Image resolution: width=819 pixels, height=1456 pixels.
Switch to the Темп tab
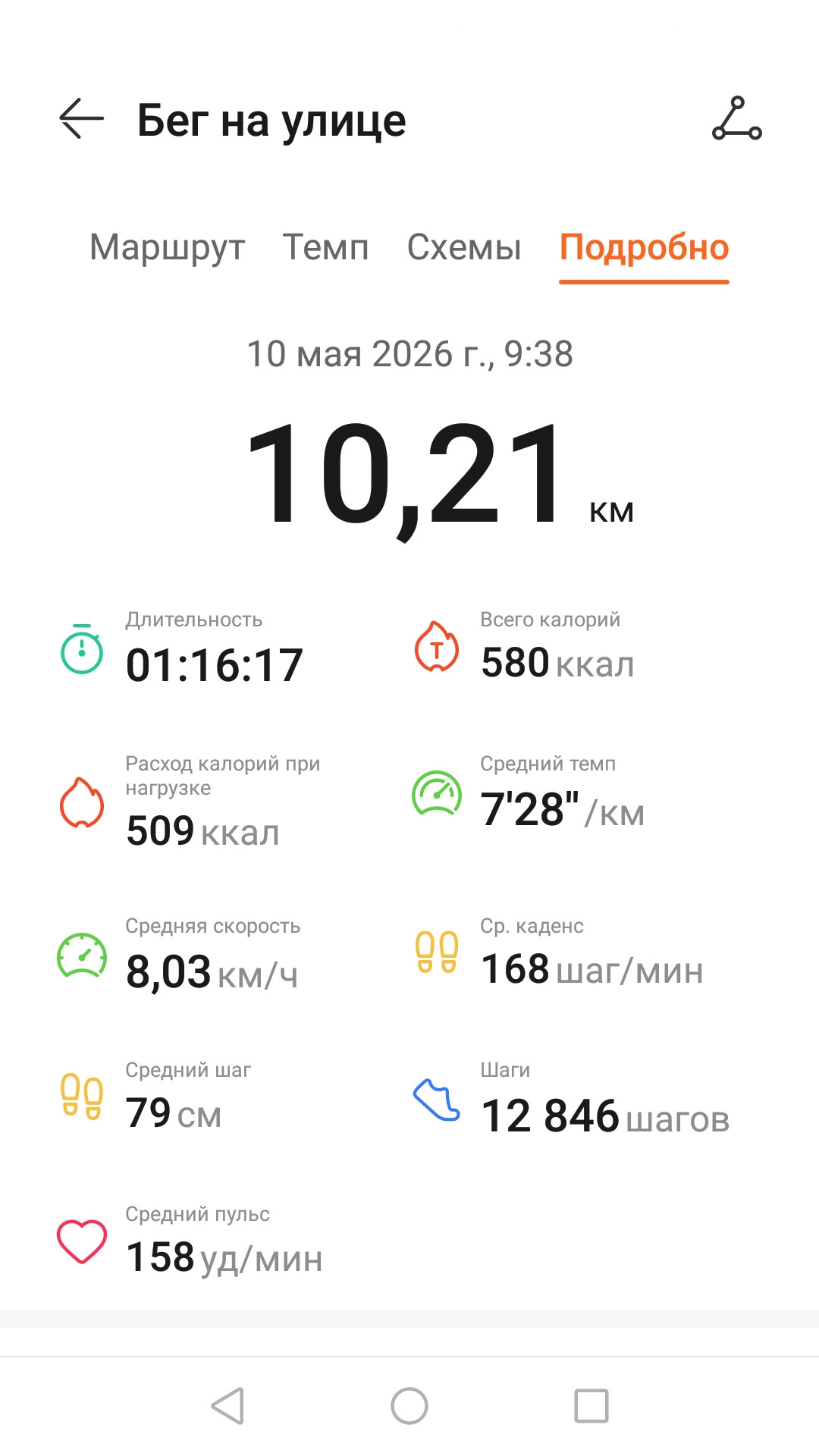pos(325,248)
